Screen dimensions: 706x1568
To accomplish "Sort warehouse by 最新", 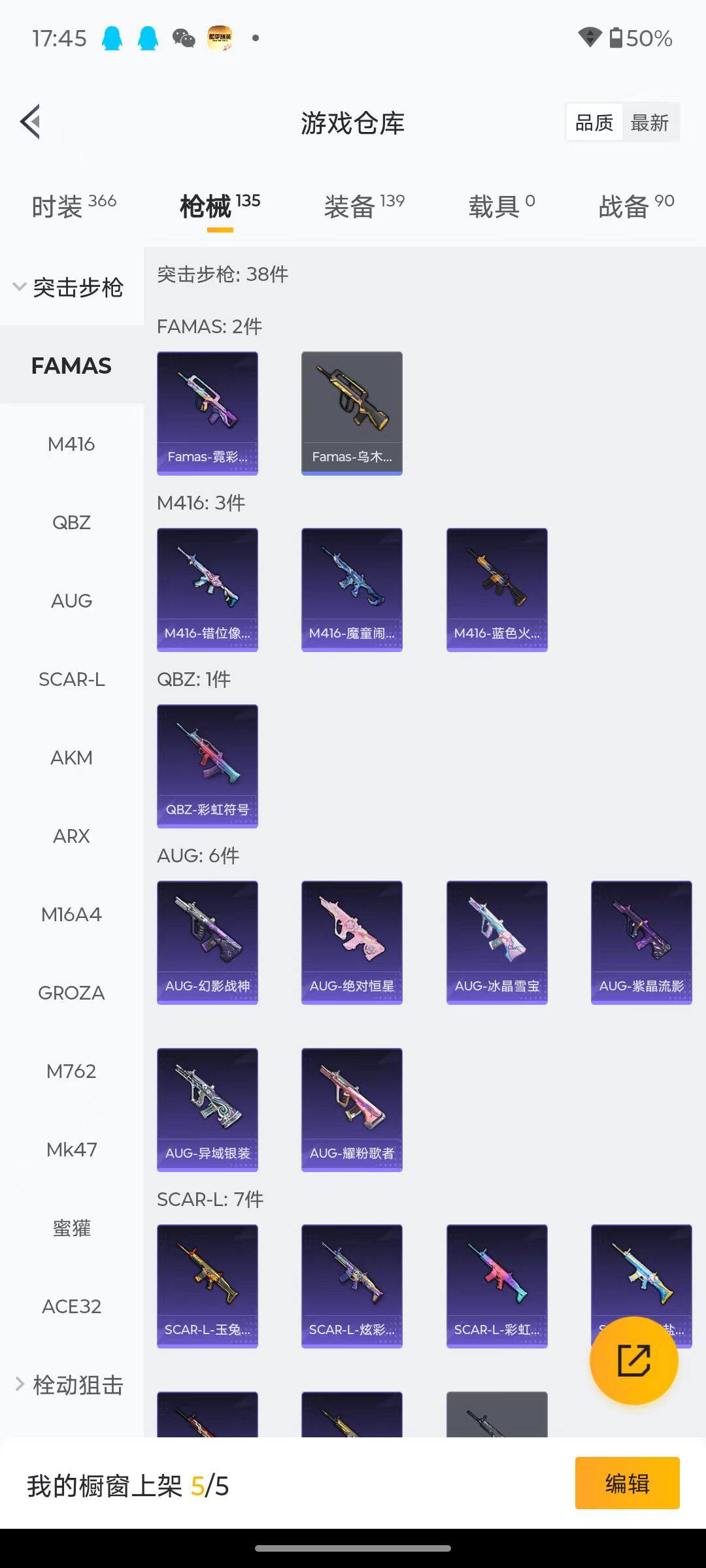I will point(649,122).
